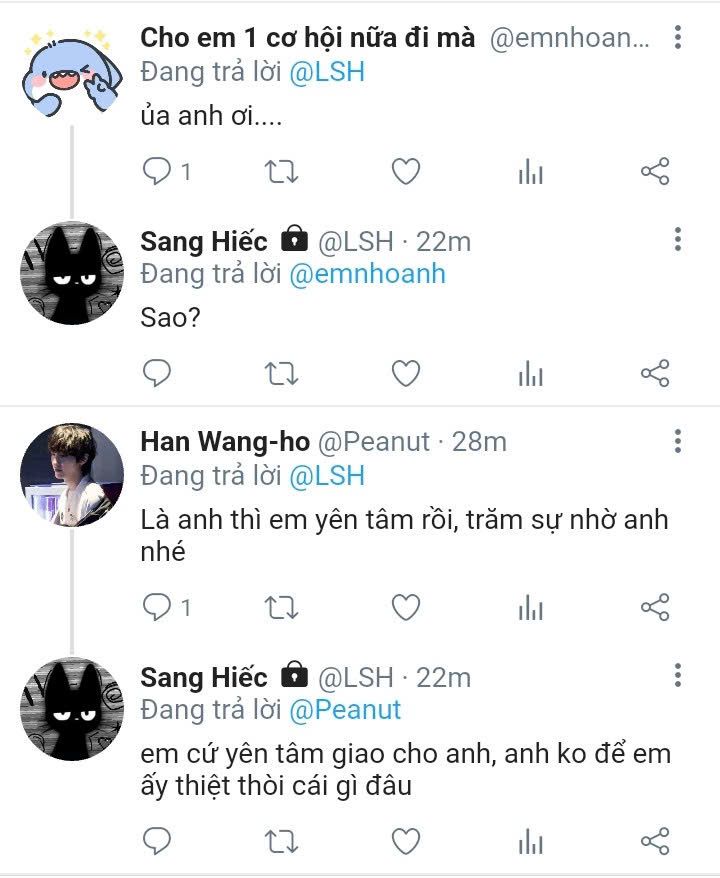The image size is (720, 878).
Task: Reply to Han Wang-ho's tweet
Action: pos(157,607)
